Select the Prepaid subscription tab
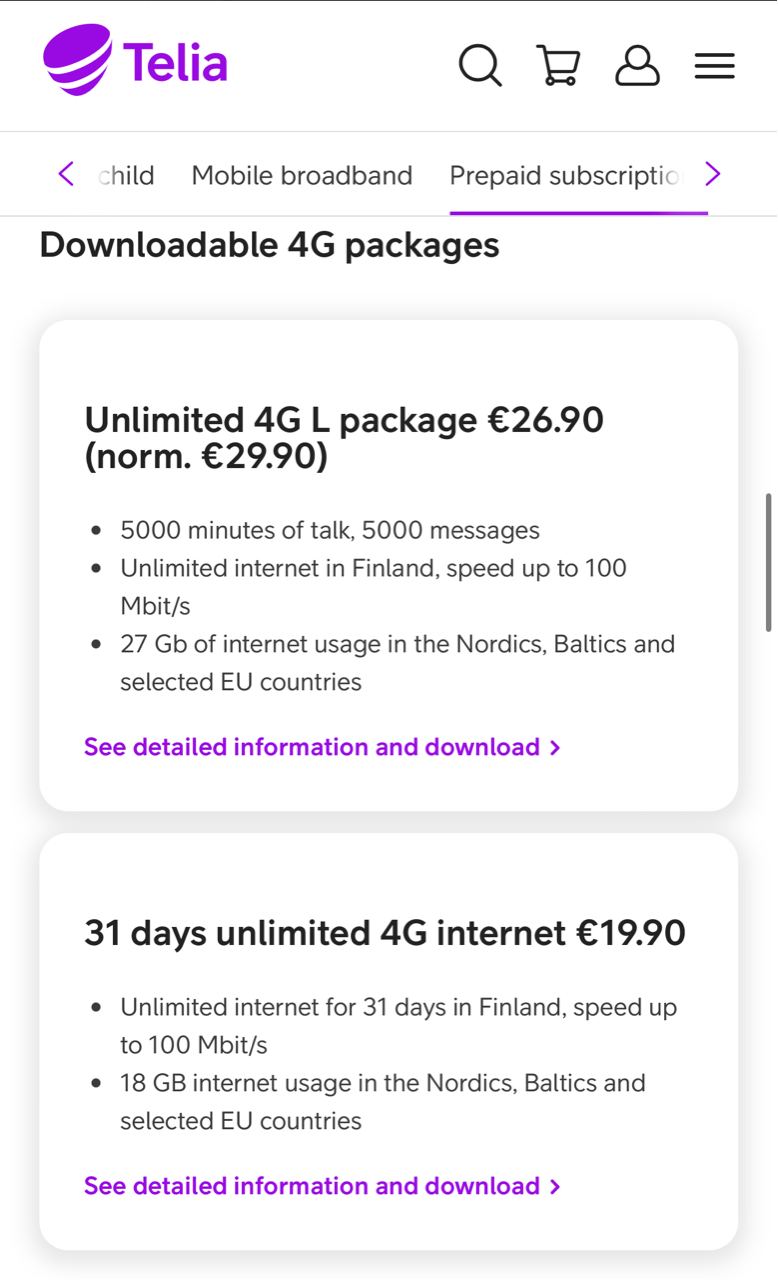 564,175
